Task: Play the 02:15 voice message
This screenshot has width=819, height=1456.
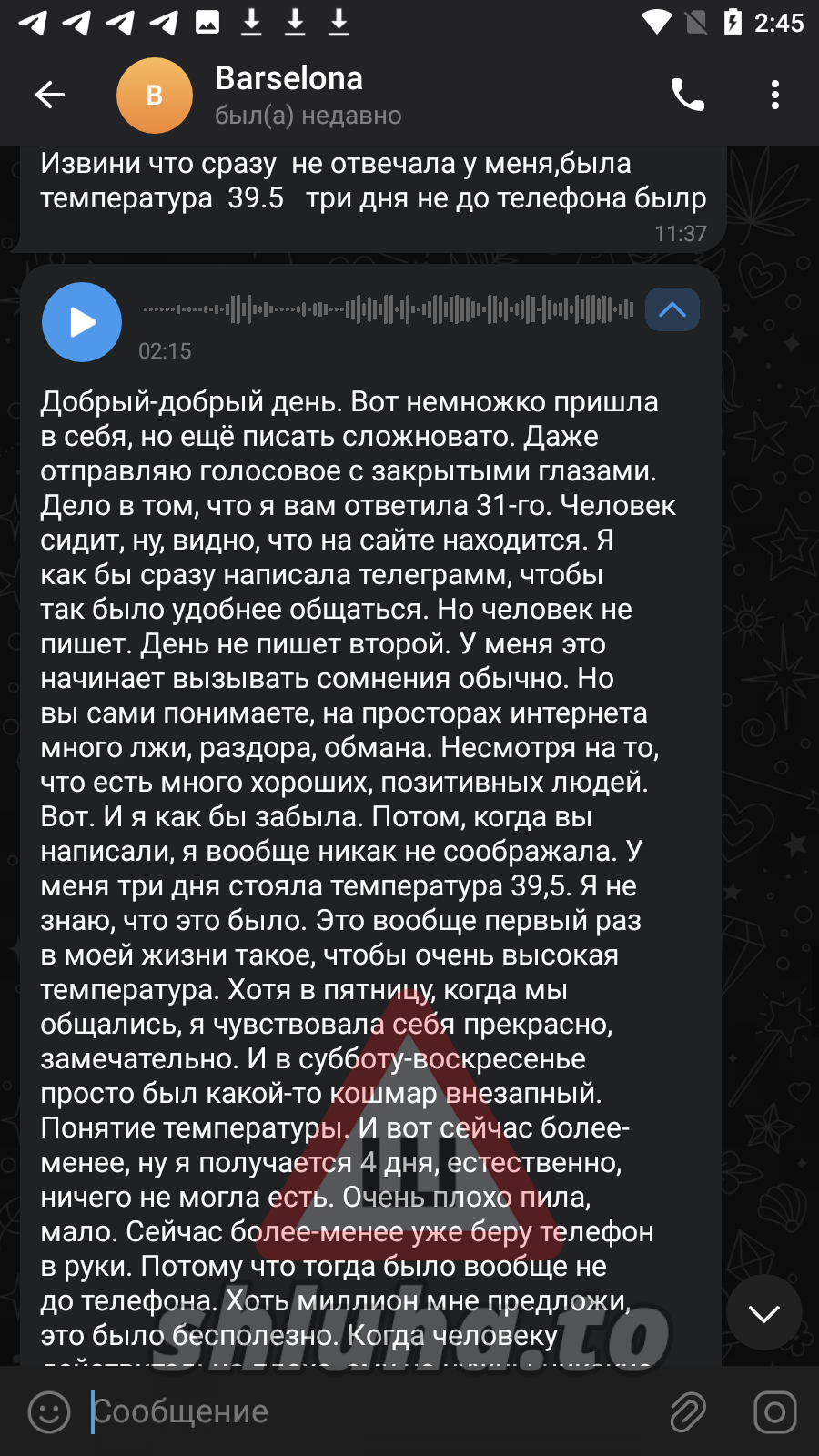Action: (x=82, y=322)
